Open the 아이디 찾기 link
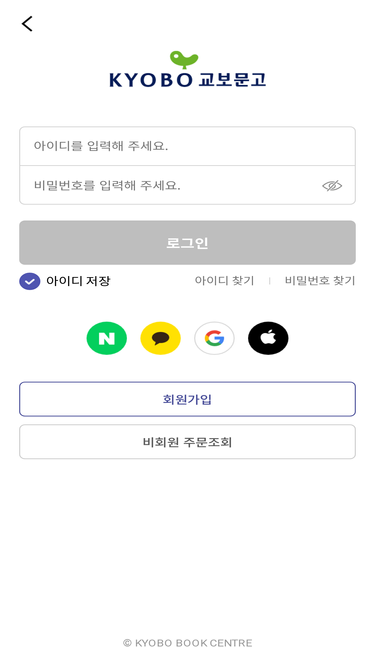Screen dimensions: 375x667 click(x=224, y=281)
